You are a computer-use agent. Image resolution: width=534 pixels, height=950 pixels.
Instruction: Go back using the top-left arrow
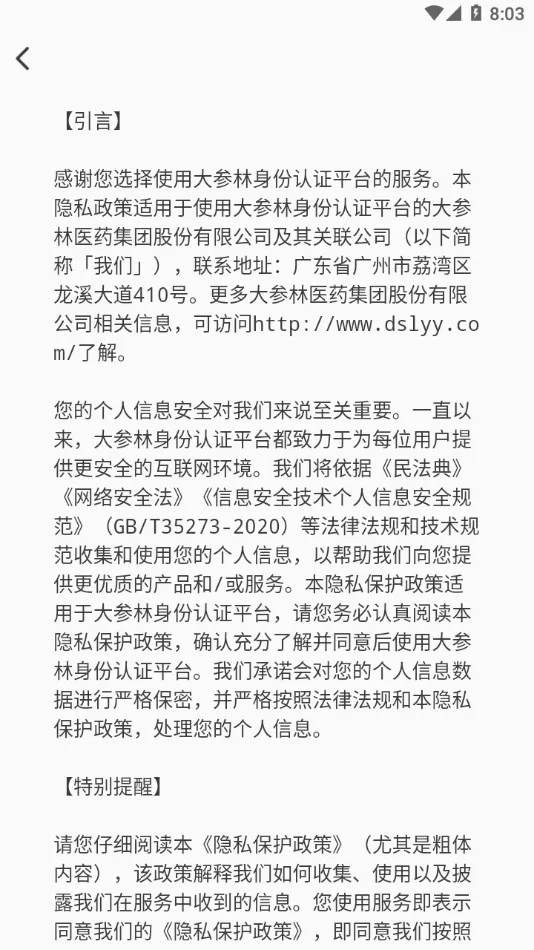pyautogui.click(x=23, y=59)
